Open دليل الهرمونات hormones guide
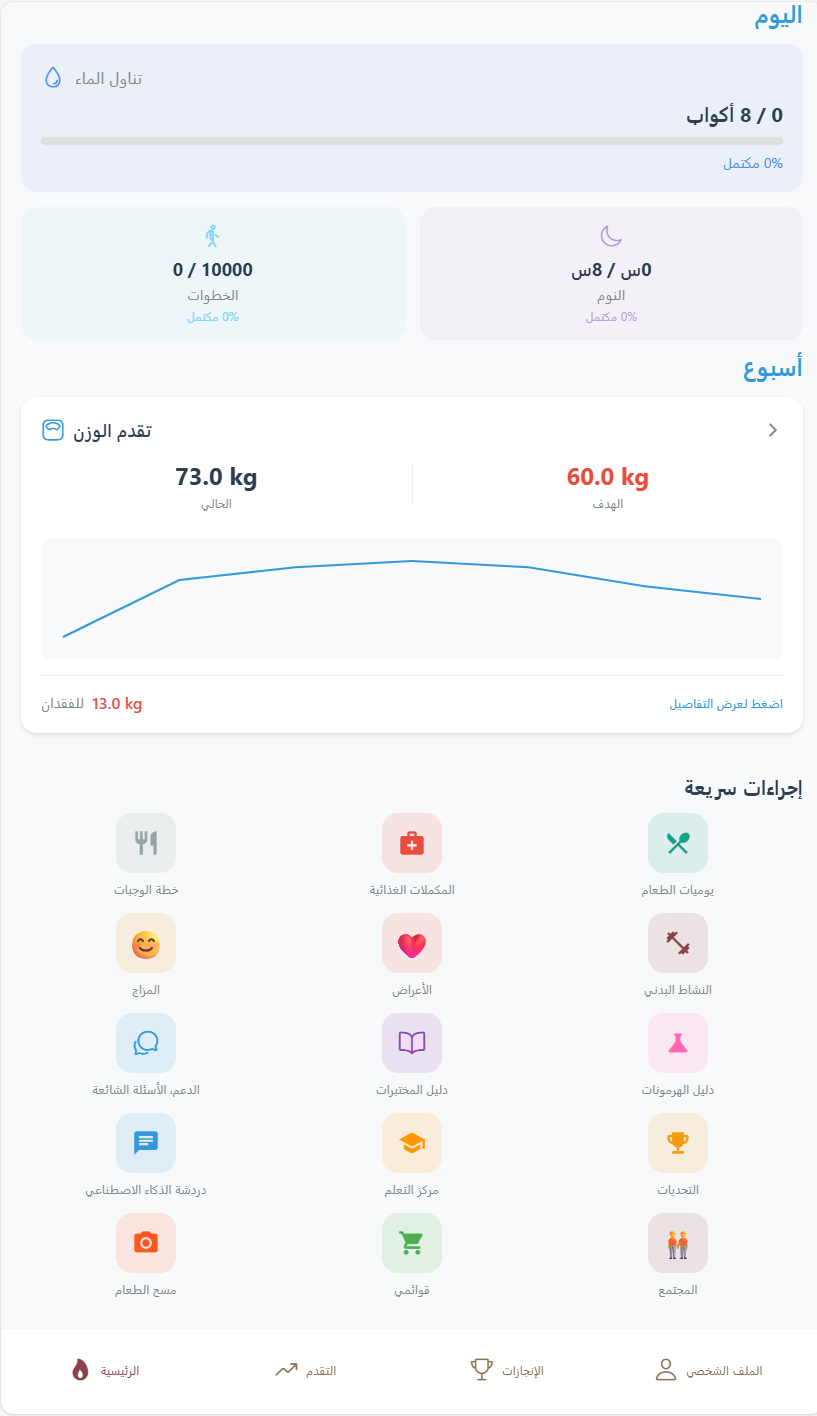817x1416 pixels. (677, 1043)
